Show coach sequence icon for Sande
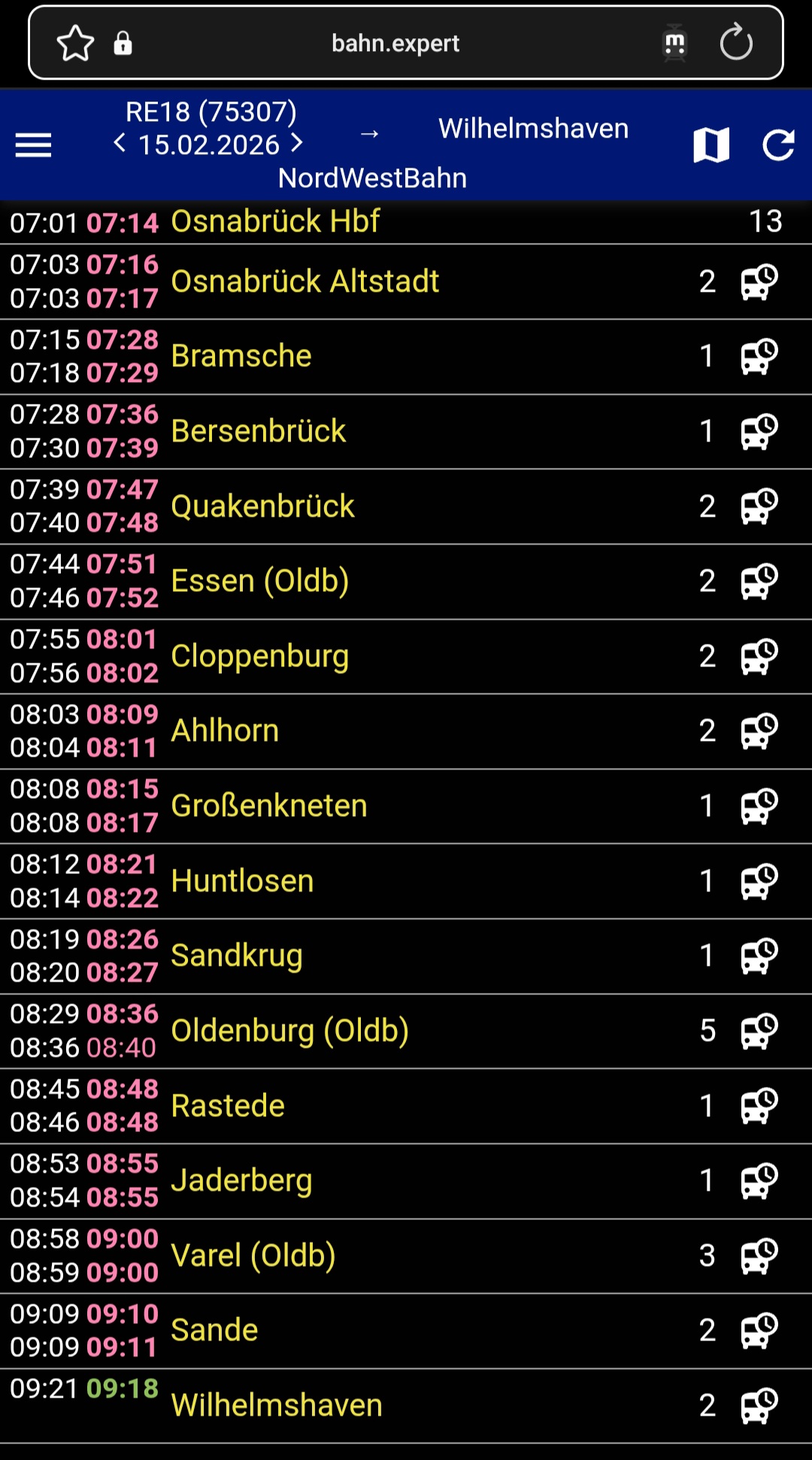 (759, 1331)
